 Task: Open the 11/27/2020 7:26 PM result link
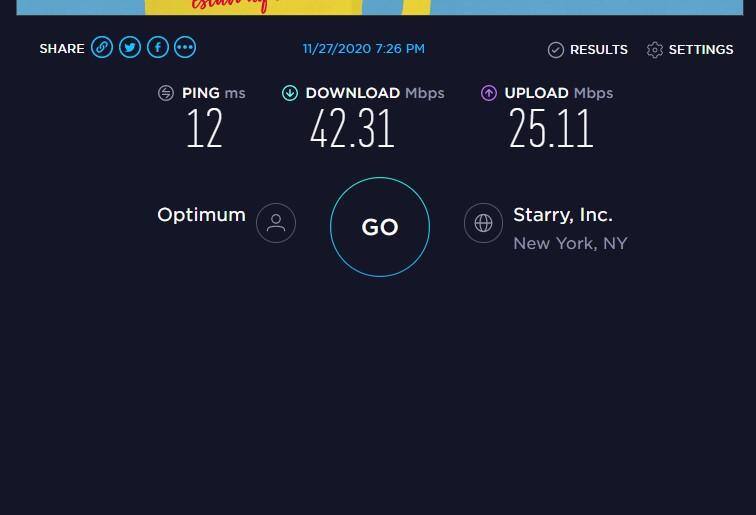click(x=364, y=49)
